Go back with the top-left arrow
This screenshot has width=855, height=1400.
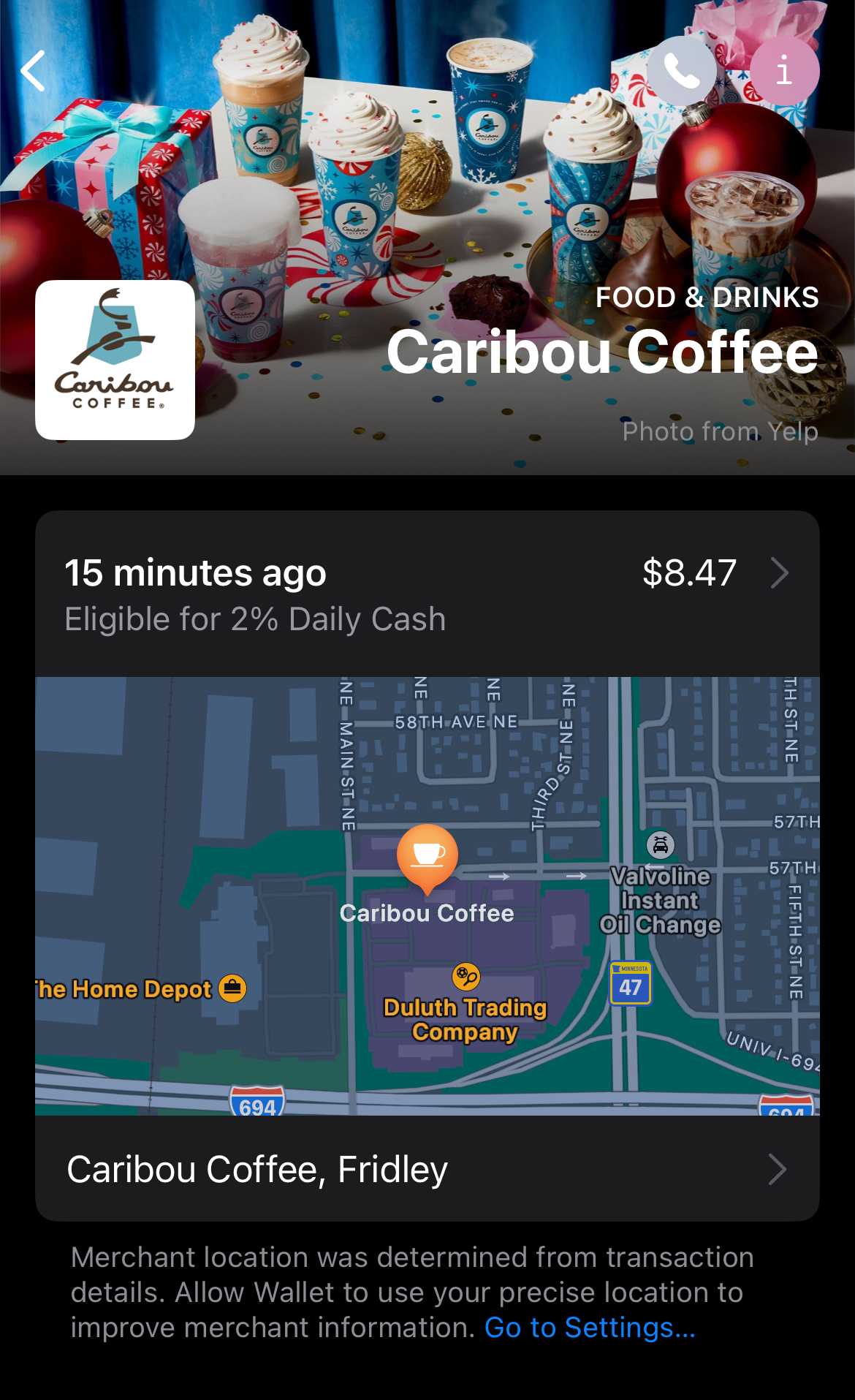(34, 71)
